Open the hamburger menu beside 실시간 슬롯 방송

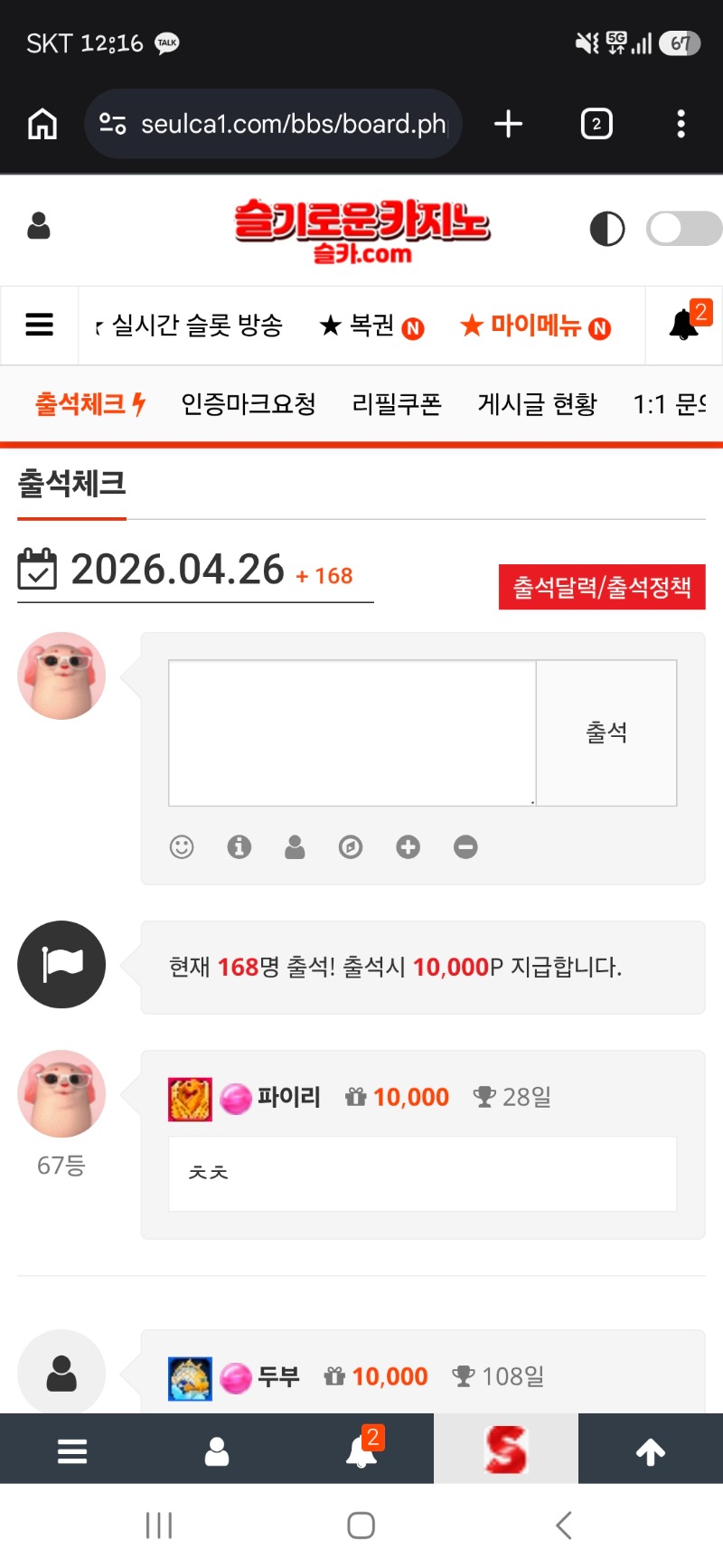39,325
